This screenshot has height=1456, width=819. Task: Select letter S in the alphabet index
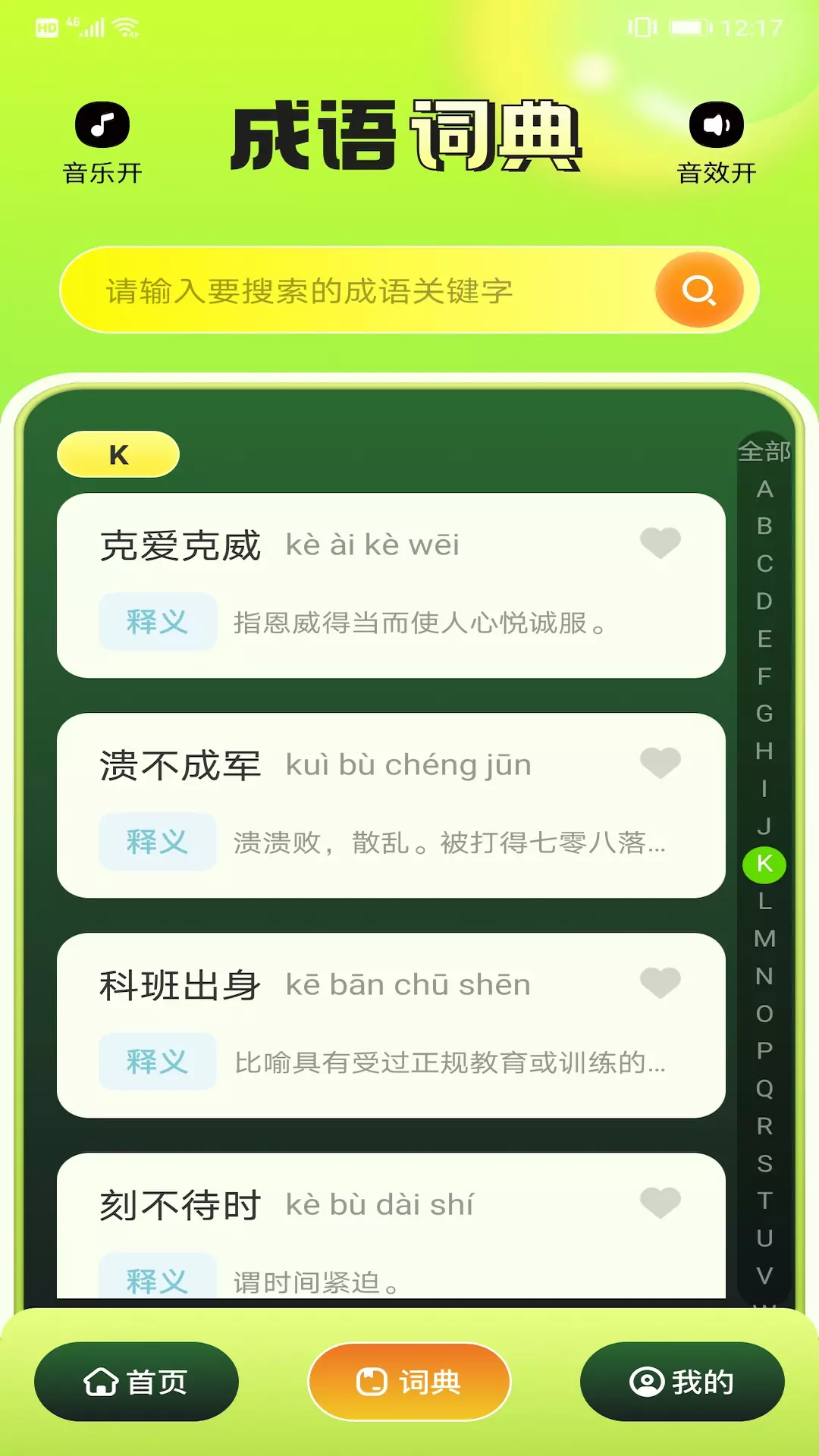click(764, 1163)
